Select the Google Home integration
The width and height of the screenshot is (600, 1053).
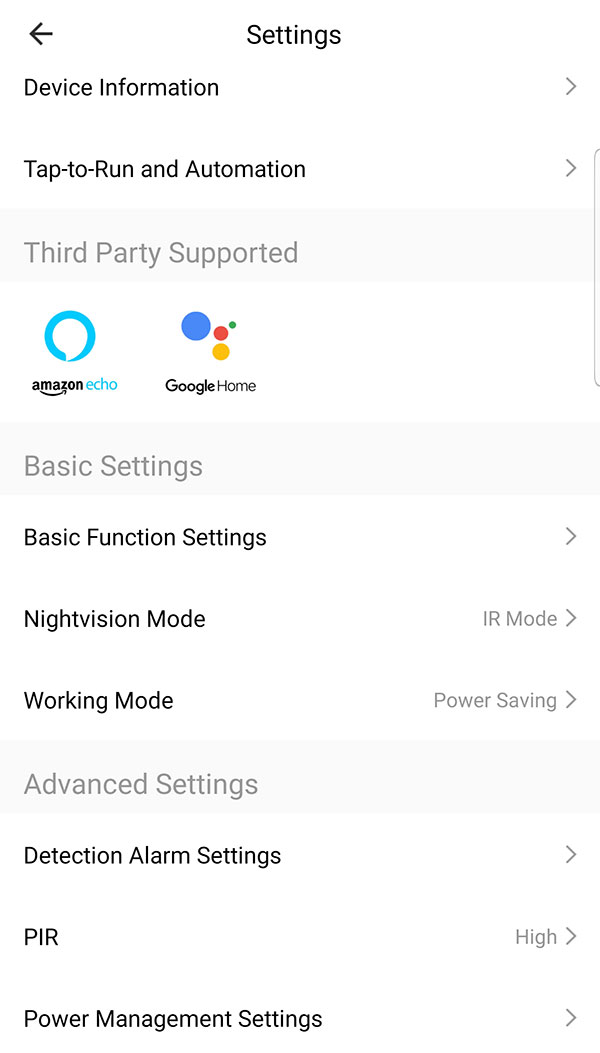(210, 352)
